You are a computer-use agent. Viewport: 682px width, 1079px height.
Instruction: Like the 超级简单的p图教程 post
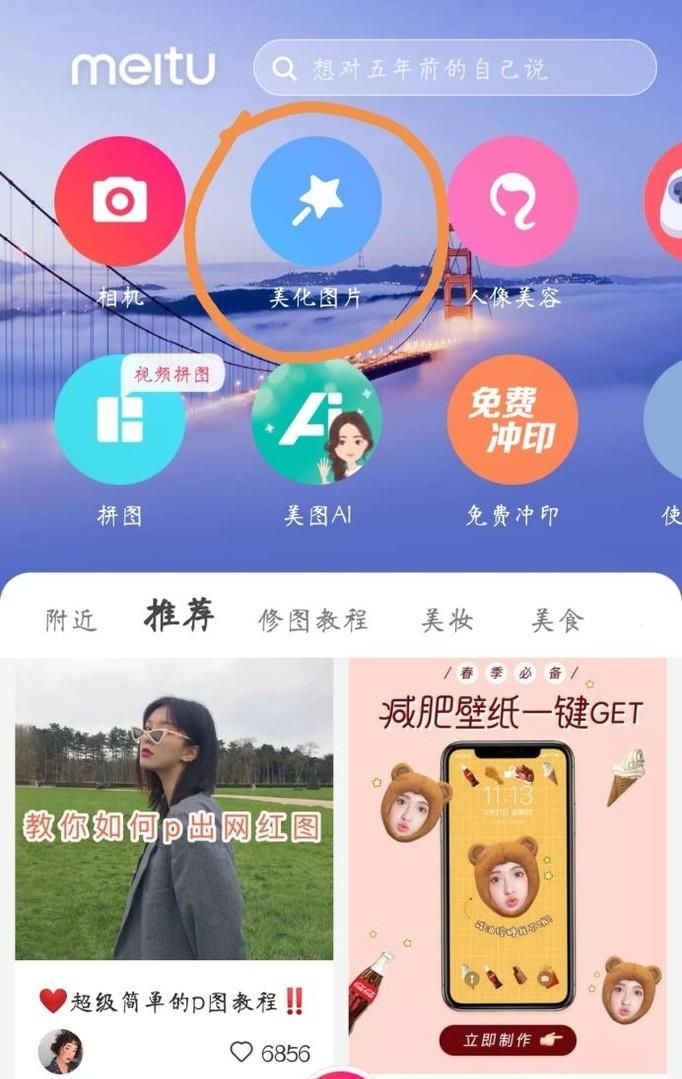point(242,1051)
